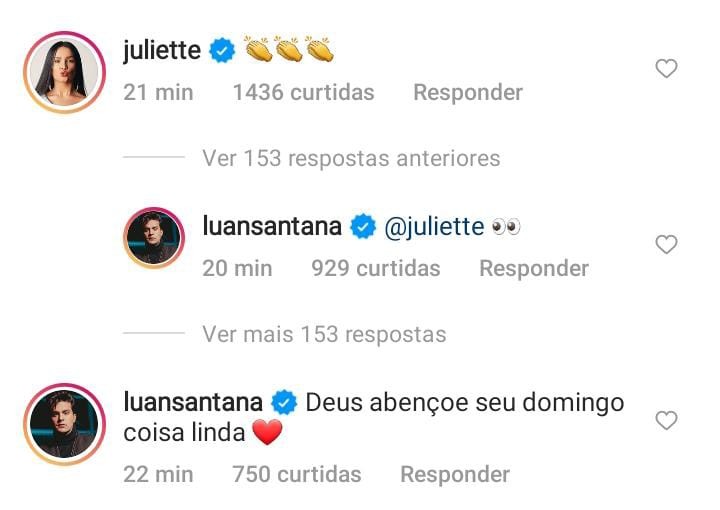
Task: Reply to the 'coisa linda' comment
Action: click(x=454, y=474)
